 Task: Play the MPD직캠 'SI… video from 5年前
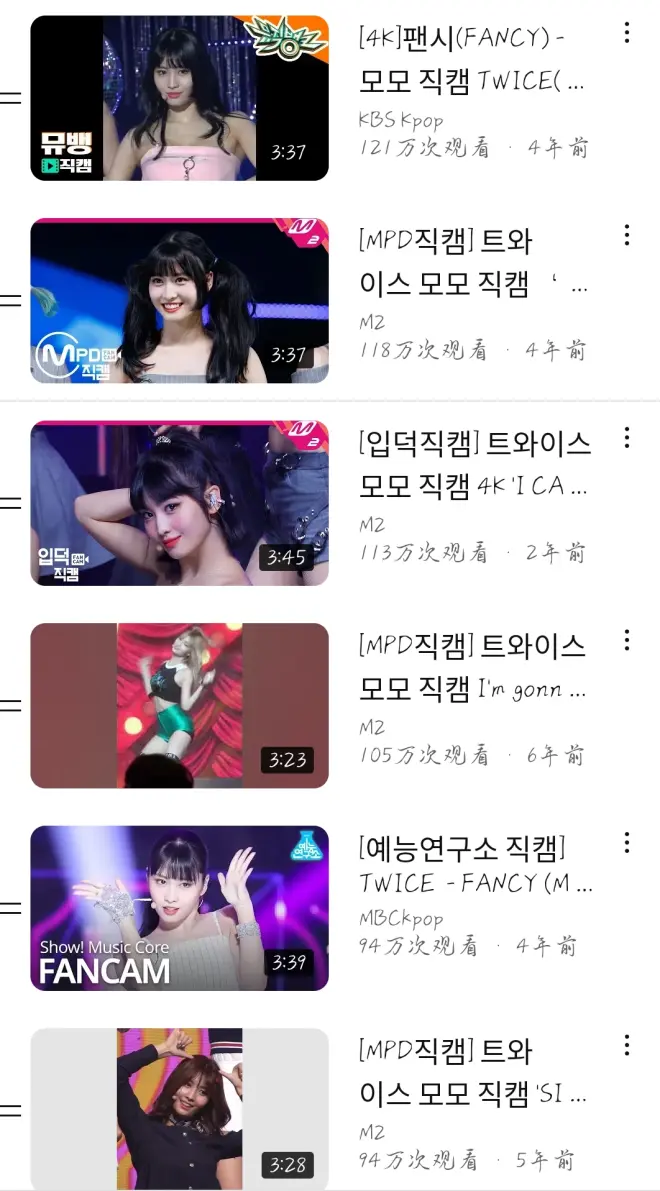180,1108
